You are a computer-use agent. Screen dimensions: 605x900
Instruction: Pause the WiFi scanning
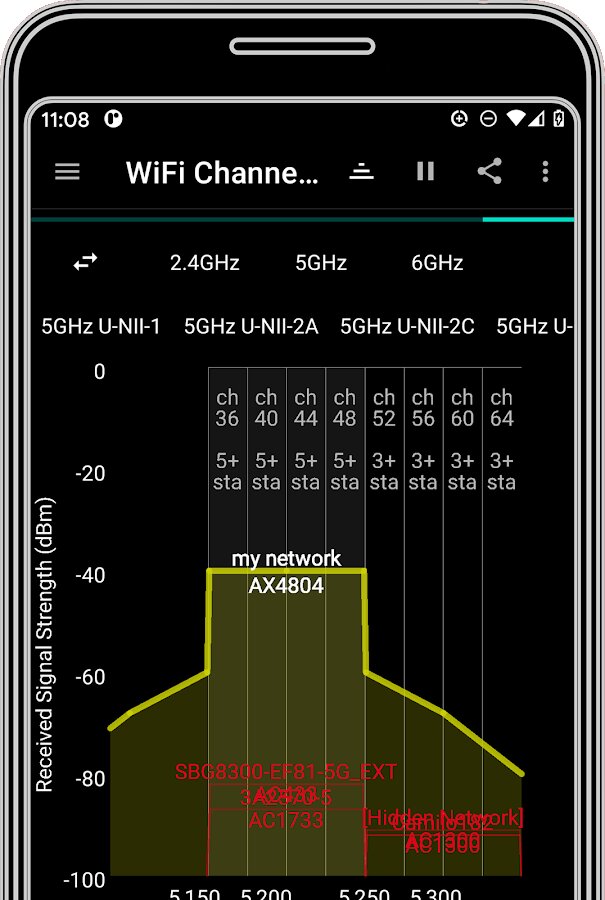point(425,171)
